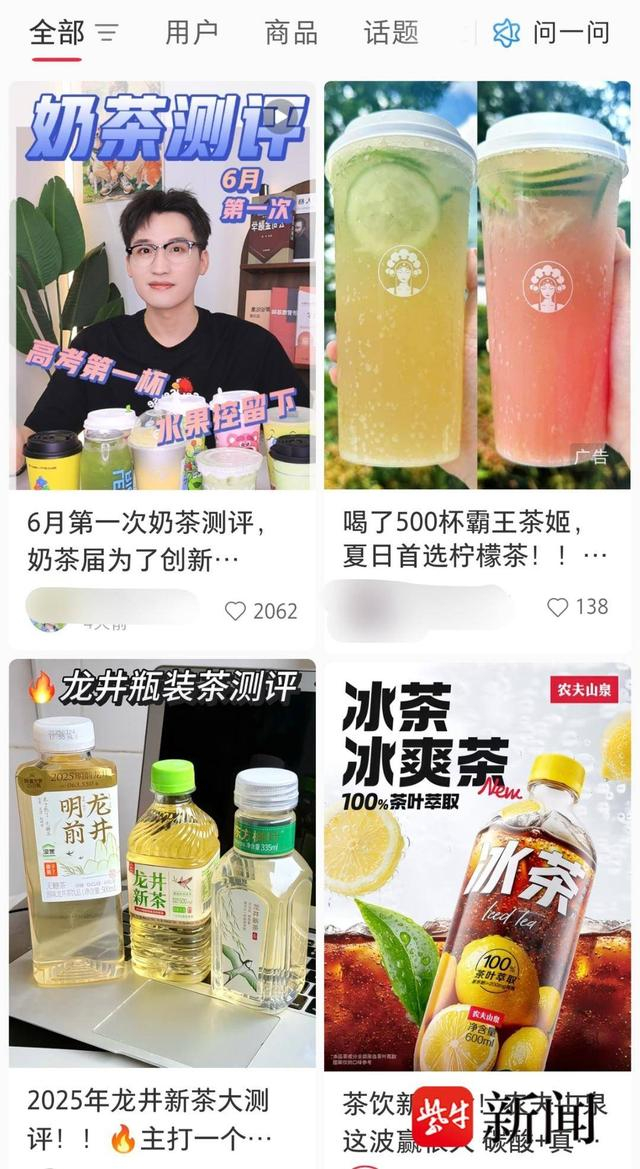Viewport: 640px width, 1169px height.
Task: Switch to the 话题 tab
Action: point(391,33)
